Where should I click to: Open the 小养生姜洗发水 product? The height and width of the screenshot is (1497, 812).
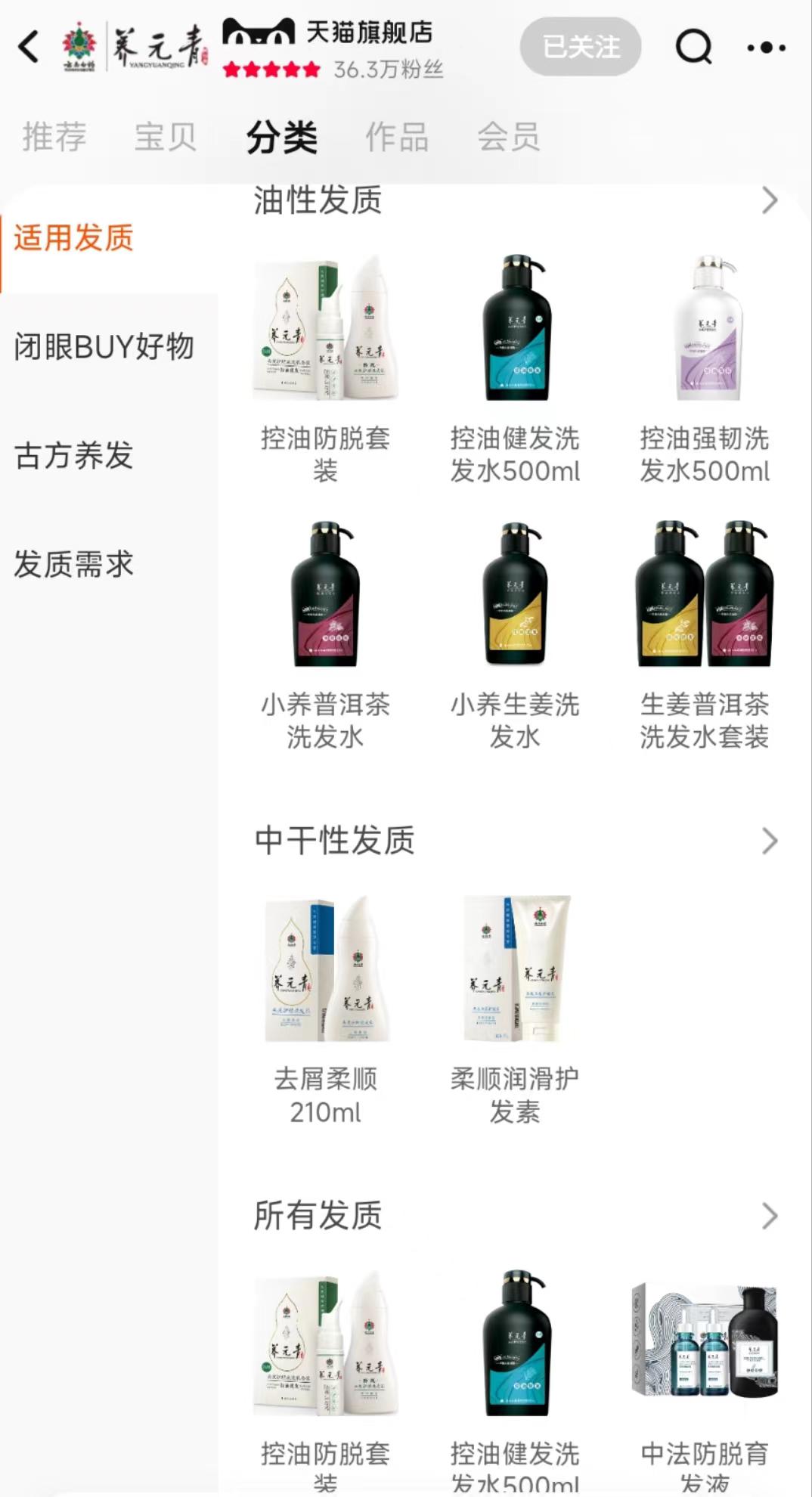514,635
